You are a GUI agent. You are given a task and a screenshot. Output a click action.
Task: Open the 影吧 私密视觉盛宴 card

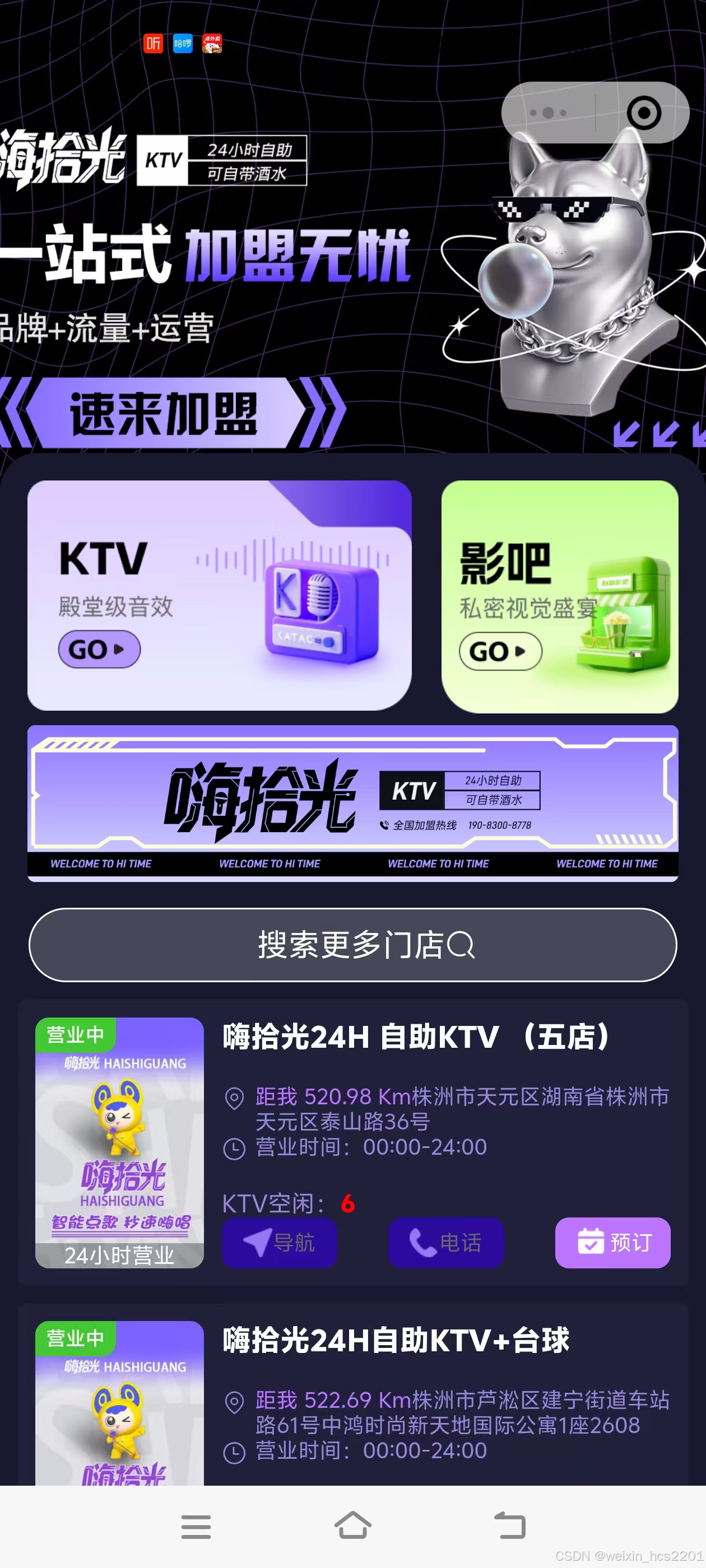[559, 596]
